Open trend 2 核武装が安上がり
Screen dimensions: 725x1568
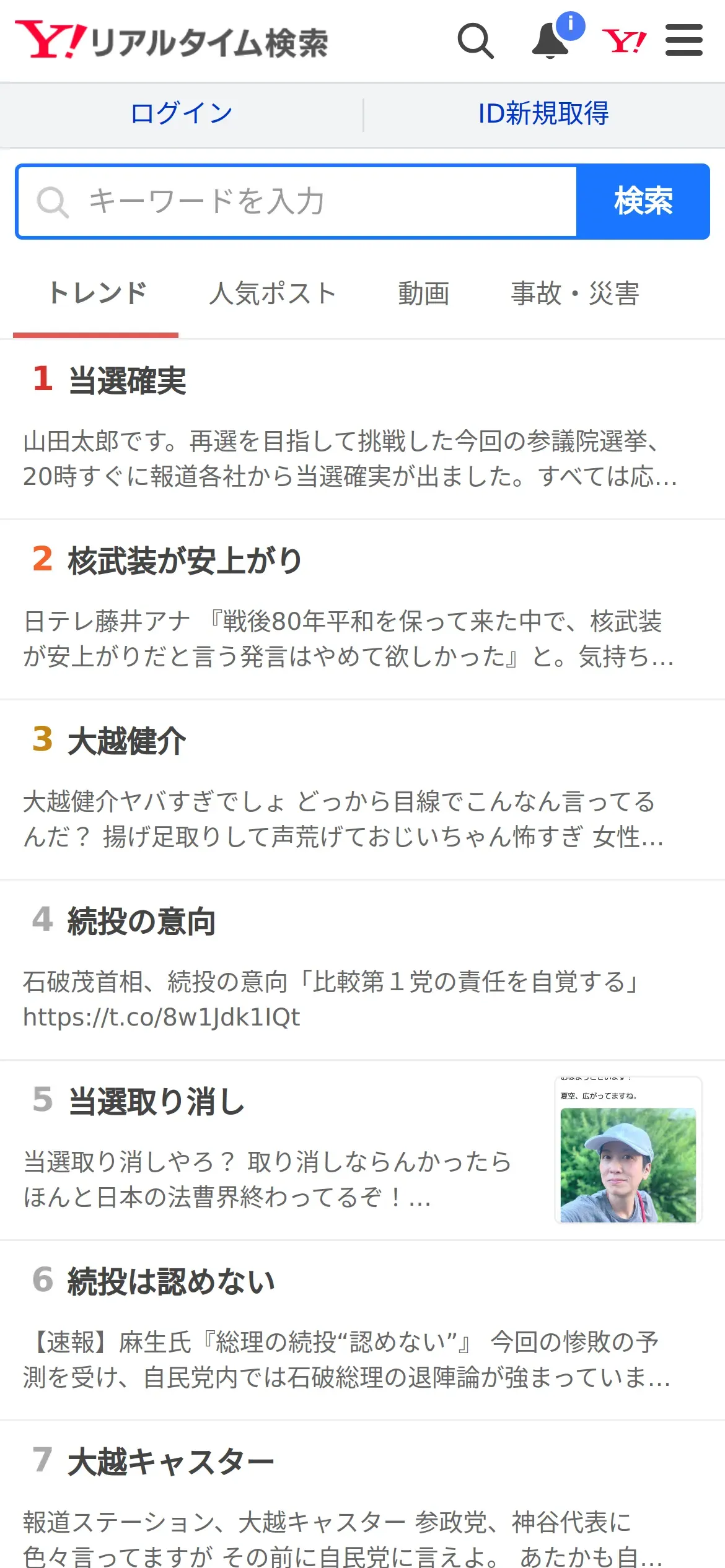point(362,610)
